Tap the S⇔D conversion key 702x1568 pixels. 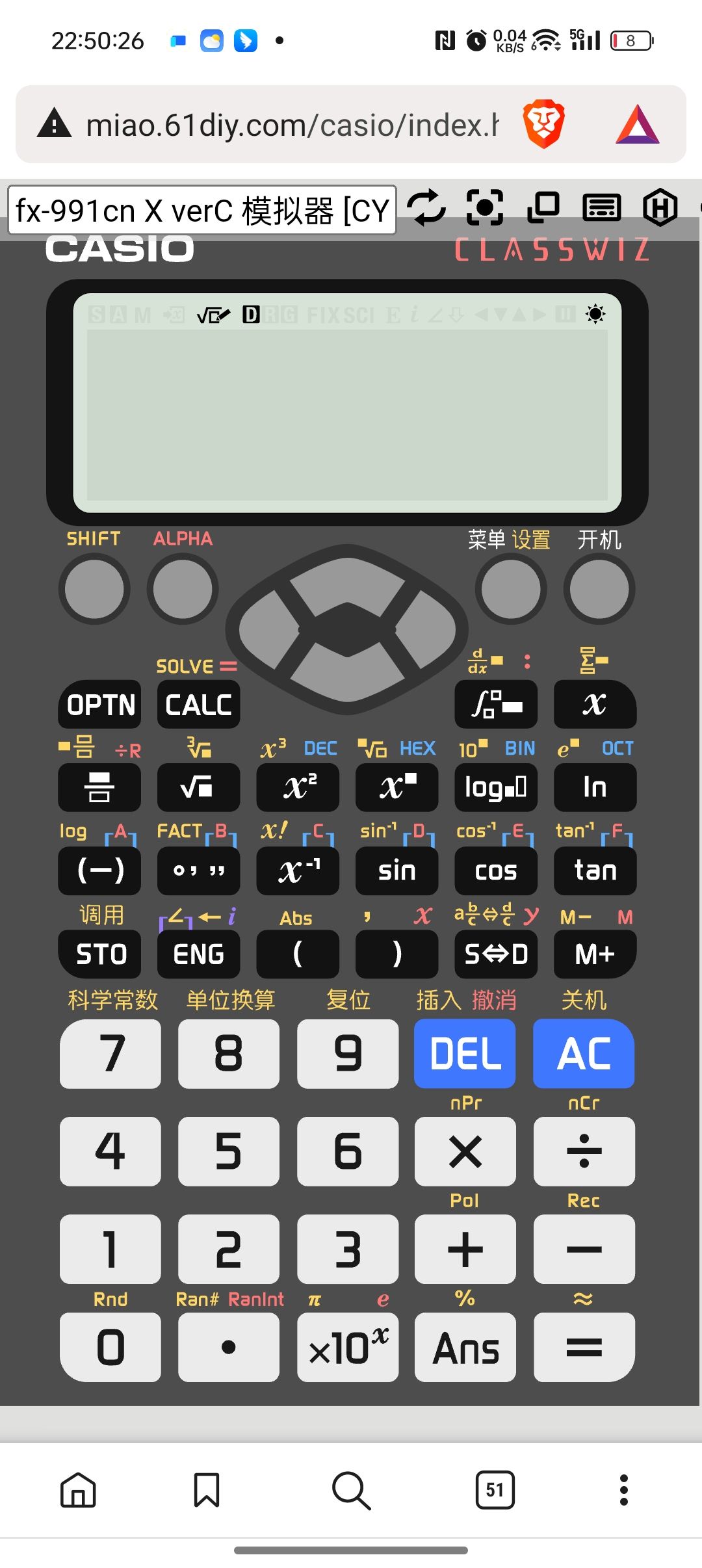coord(496,954)
